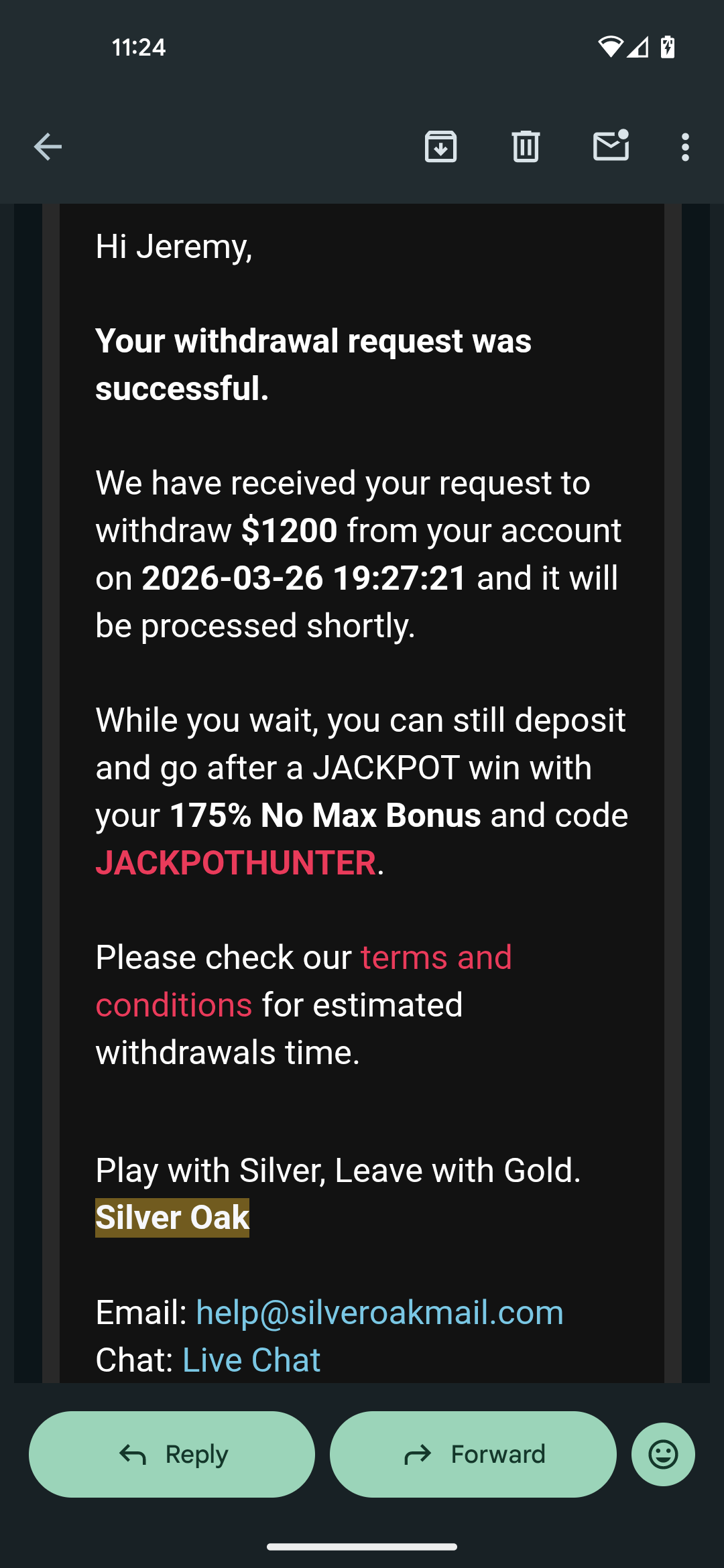Mark the email as unread

point(611,145)
